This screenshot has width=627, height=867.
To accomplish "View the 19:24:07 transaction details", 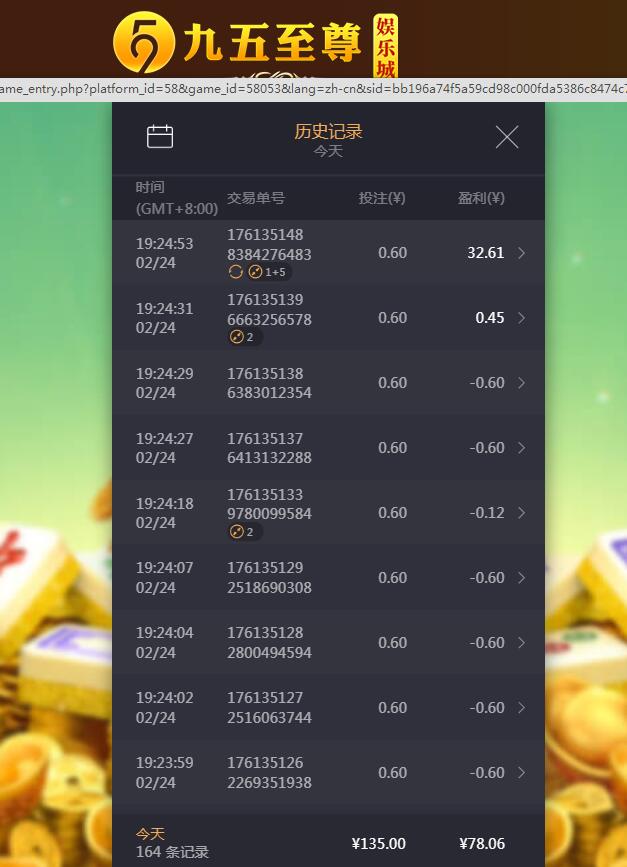I will pos(328,578).
